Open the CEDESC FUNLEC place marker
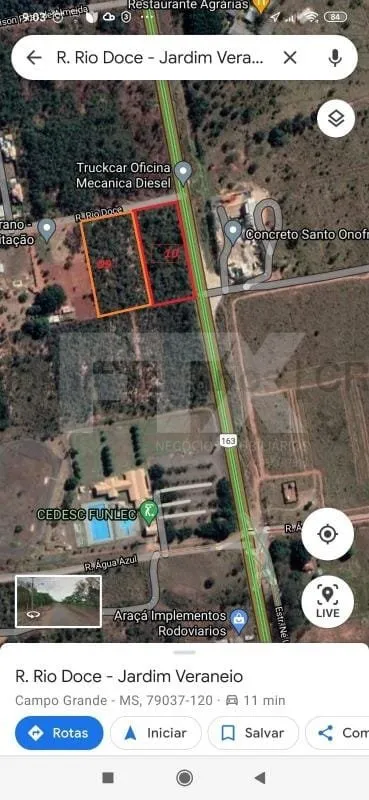369x800 pixels. pyautogui.click(x=149, y=513)
